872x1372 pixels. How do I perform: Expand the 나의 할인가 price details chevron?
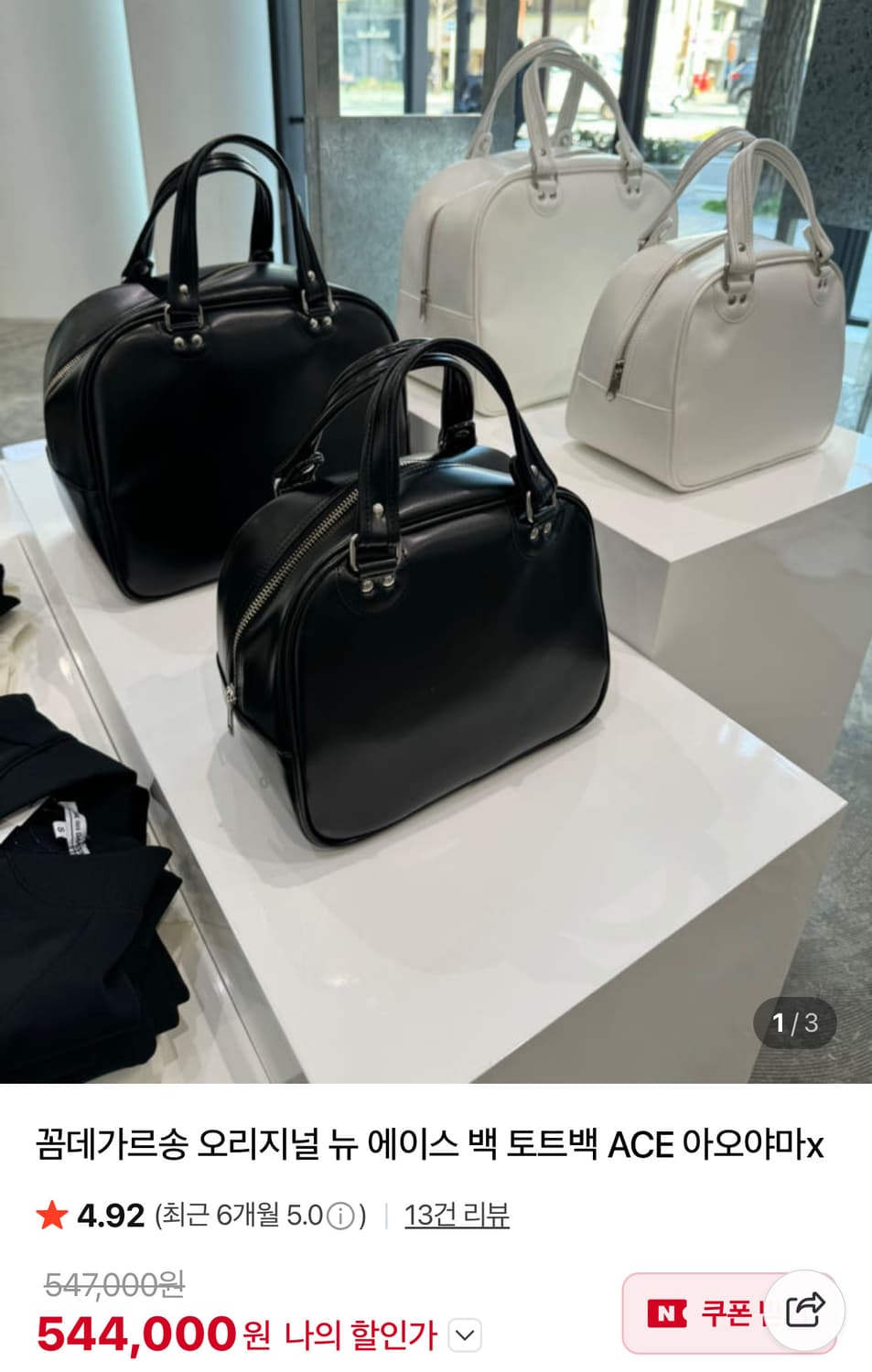pyautogui.click(x=465, y=1335)
